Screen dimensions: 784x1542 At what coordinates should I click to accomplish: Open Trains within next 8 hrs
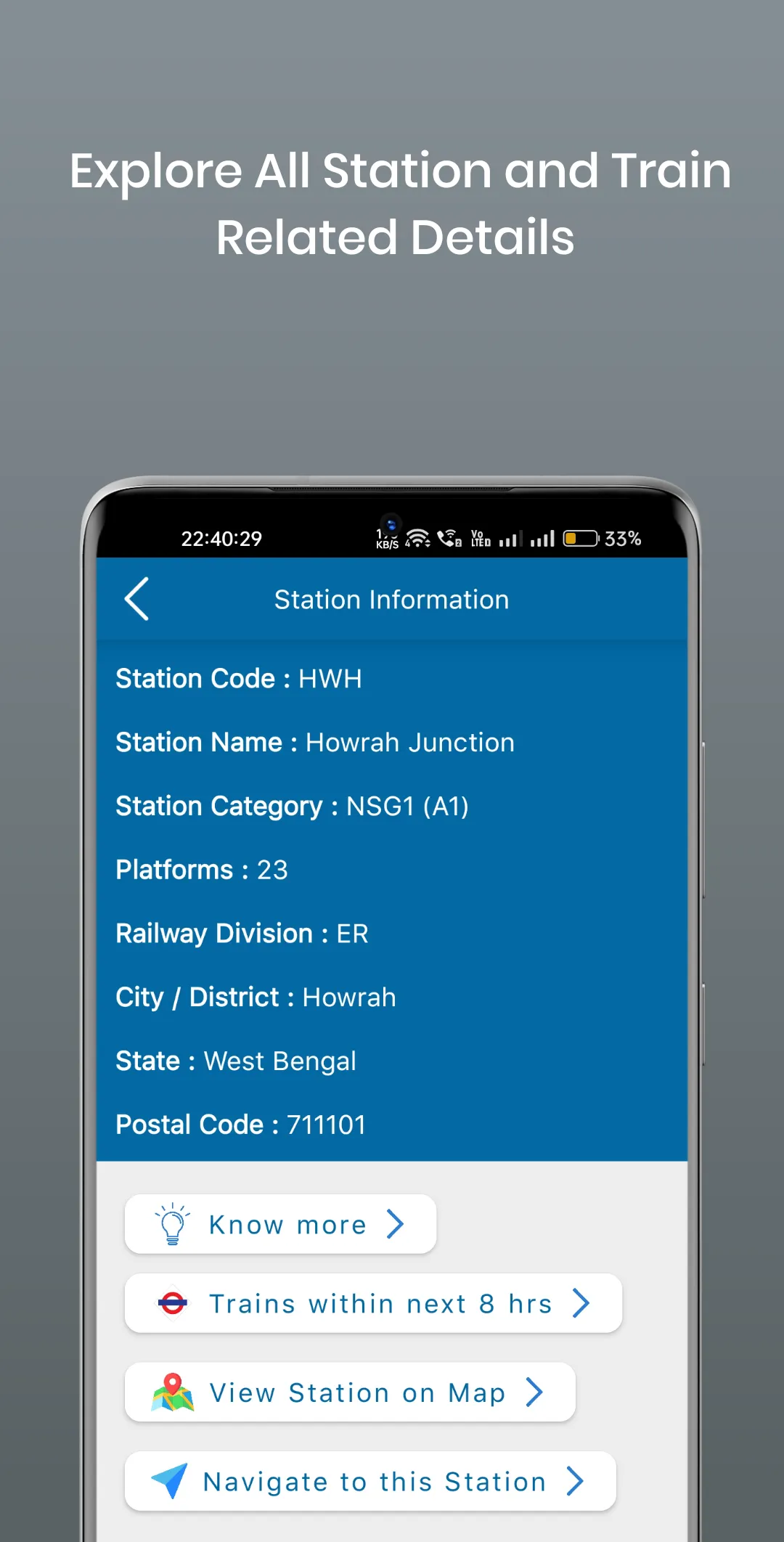click(x=379, y=1303)
